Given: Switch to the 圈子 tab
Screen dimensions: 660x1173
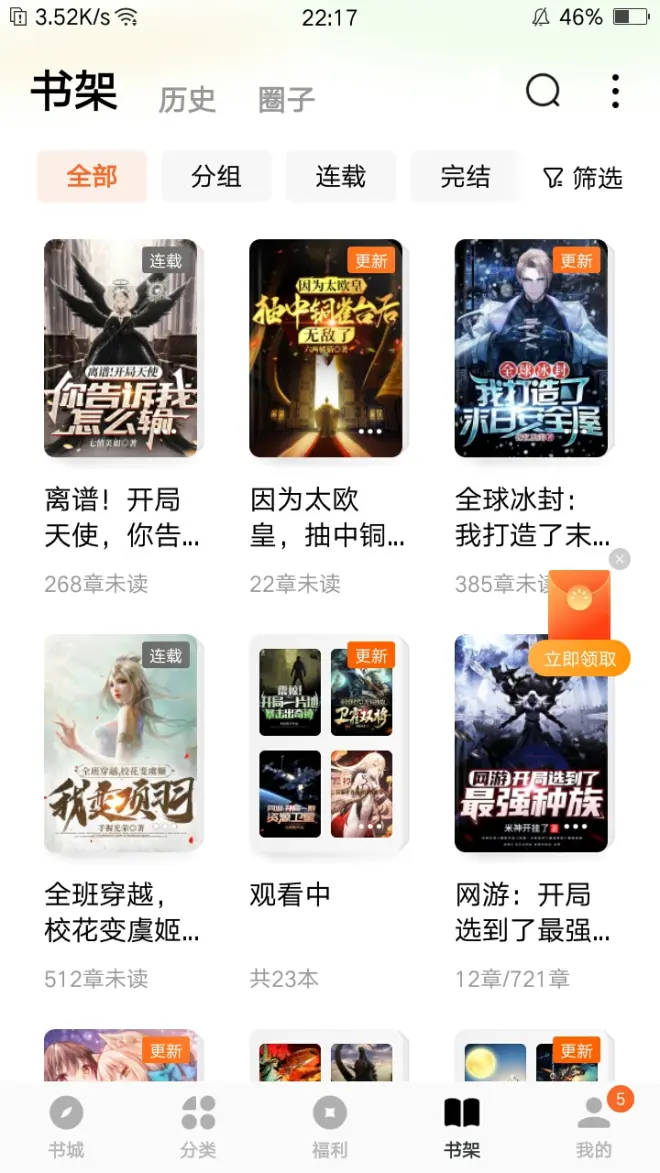Looking at the screenshot, I should click(x=286, y=99).
